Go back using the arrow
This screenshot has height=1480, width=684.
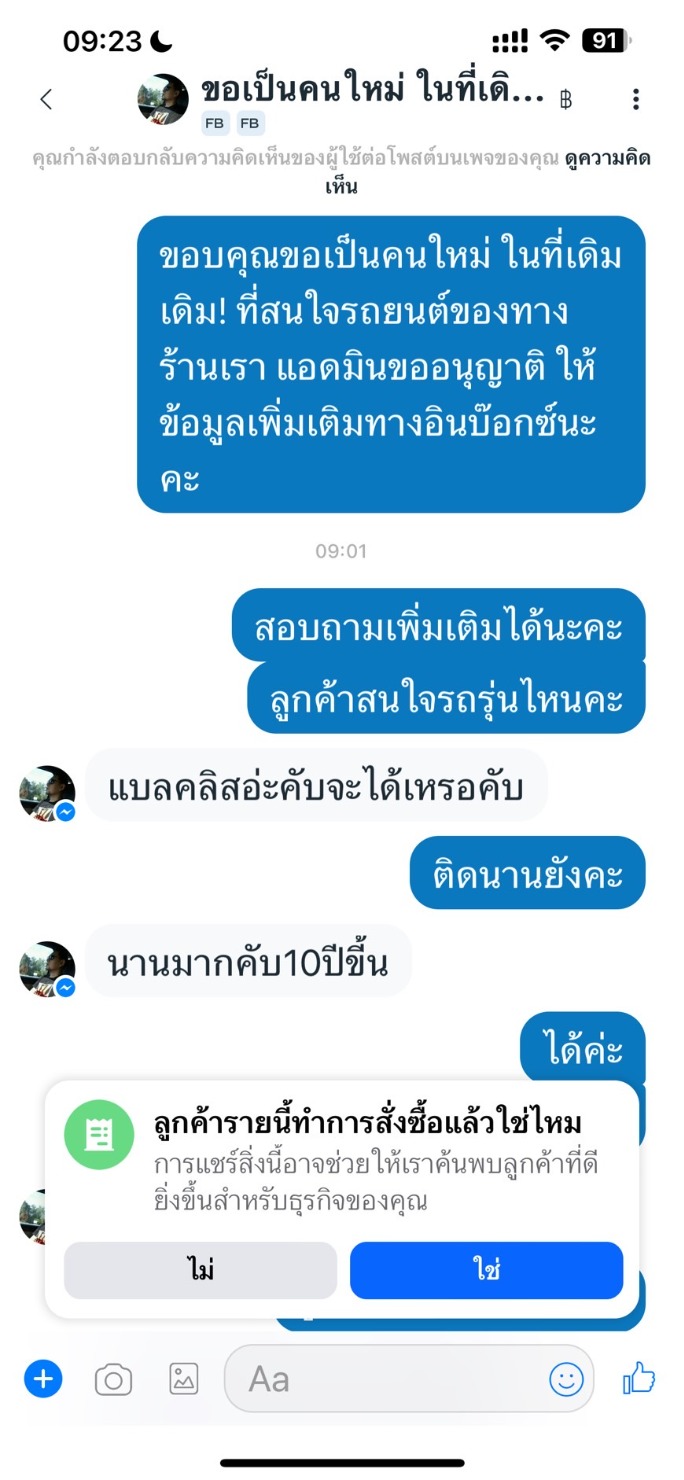[x=45, y=99]
